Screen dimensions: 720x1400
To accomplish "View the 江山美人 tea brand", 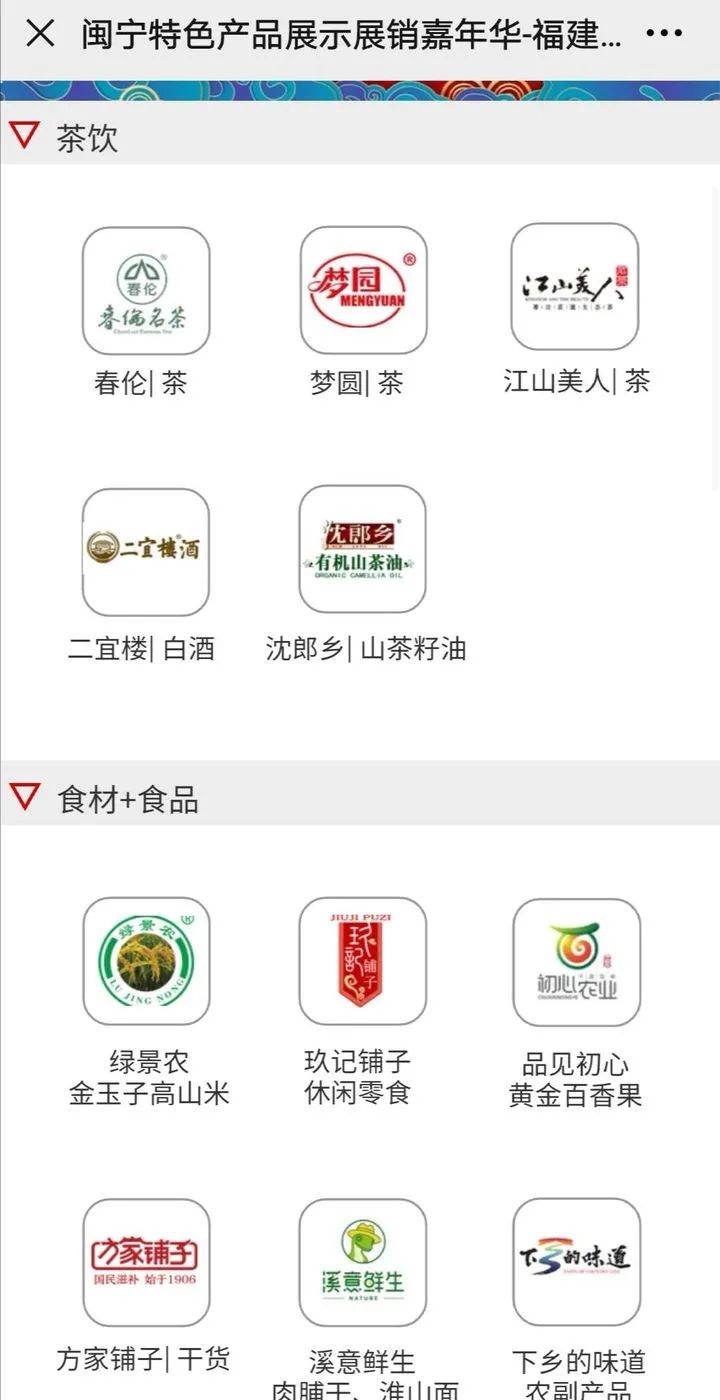I will pyautogui.click(x=575, y=287).
